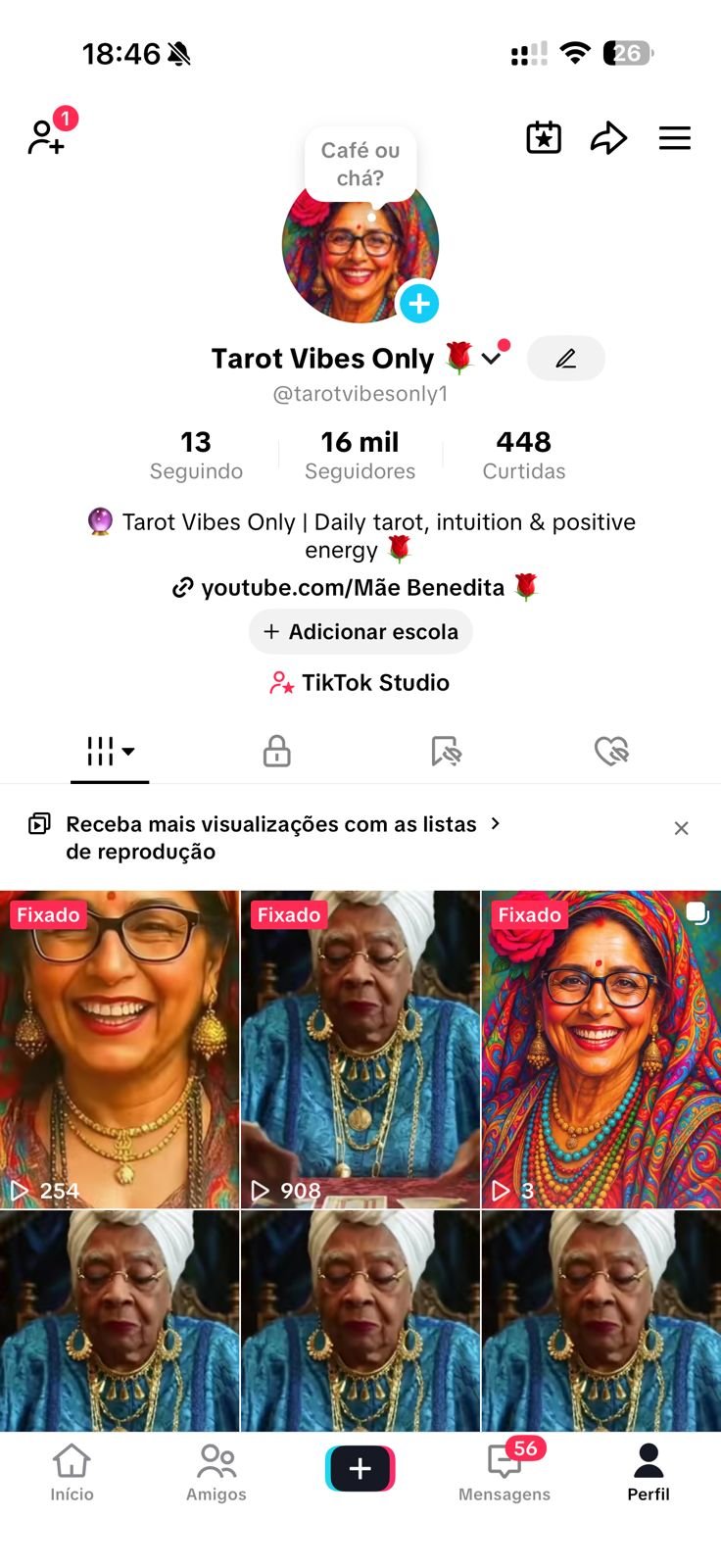Viewport: 721px width, 1568px height.
Task: Tap Adicionar escola button
Action: coord(360,632)
